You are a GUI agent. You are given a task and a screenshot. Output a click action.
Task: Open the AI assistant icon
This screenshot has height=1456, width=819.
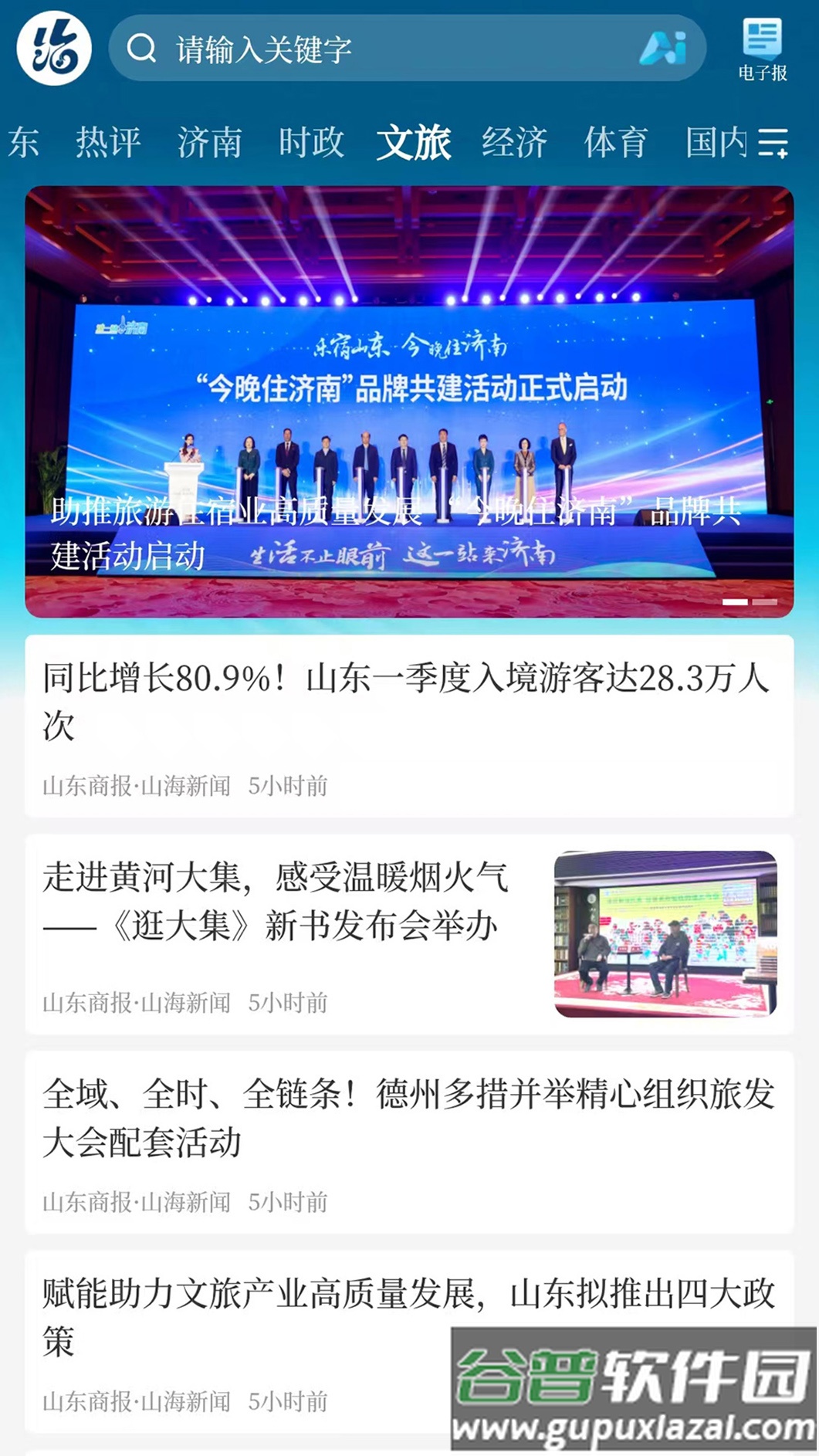tap(662, 49)
